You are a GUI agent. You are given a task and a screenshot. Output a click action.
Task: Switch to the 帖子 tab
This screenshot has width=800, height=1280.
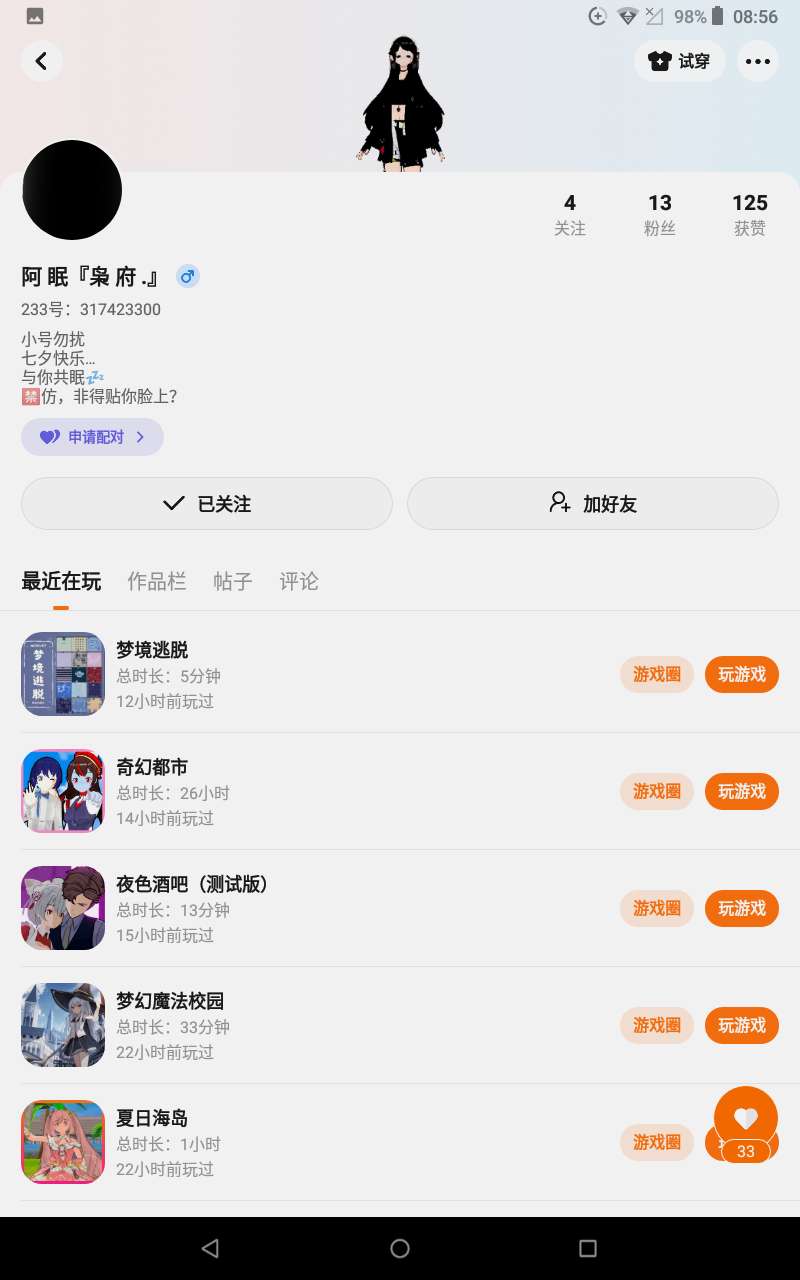pos(233,581)
